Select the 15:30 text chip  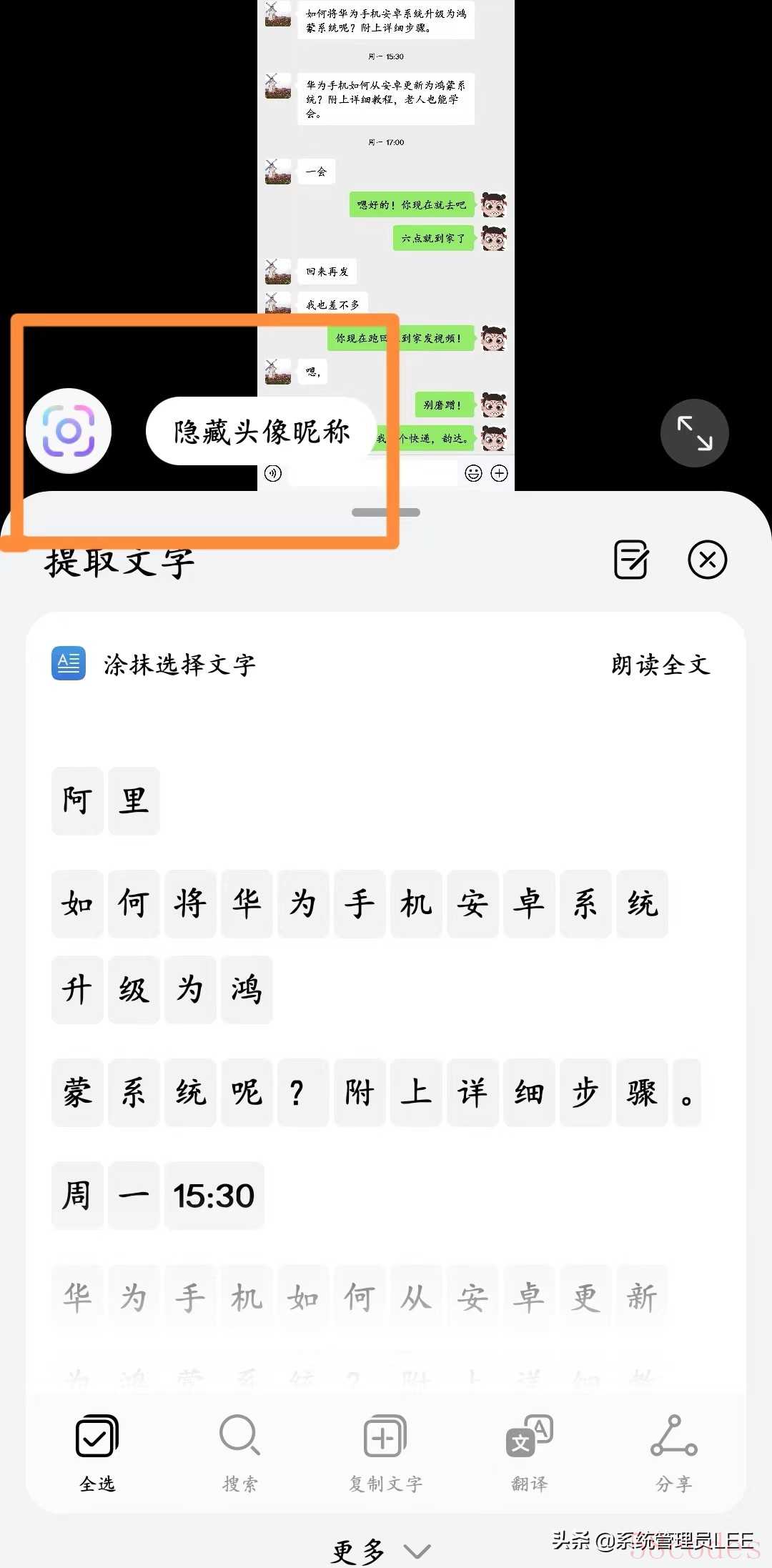[x=214, y=1196]
